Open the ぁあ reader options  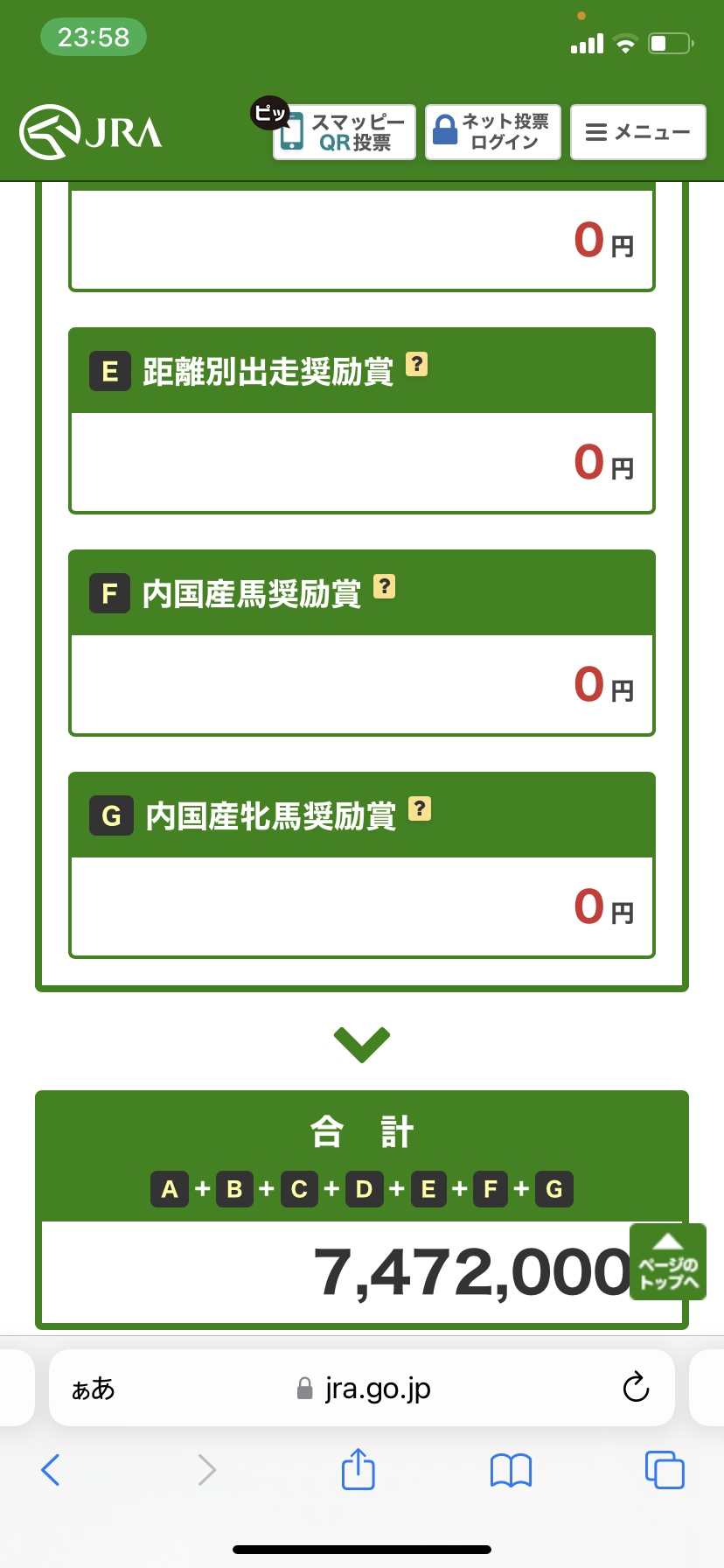(x=94, y=1389)
